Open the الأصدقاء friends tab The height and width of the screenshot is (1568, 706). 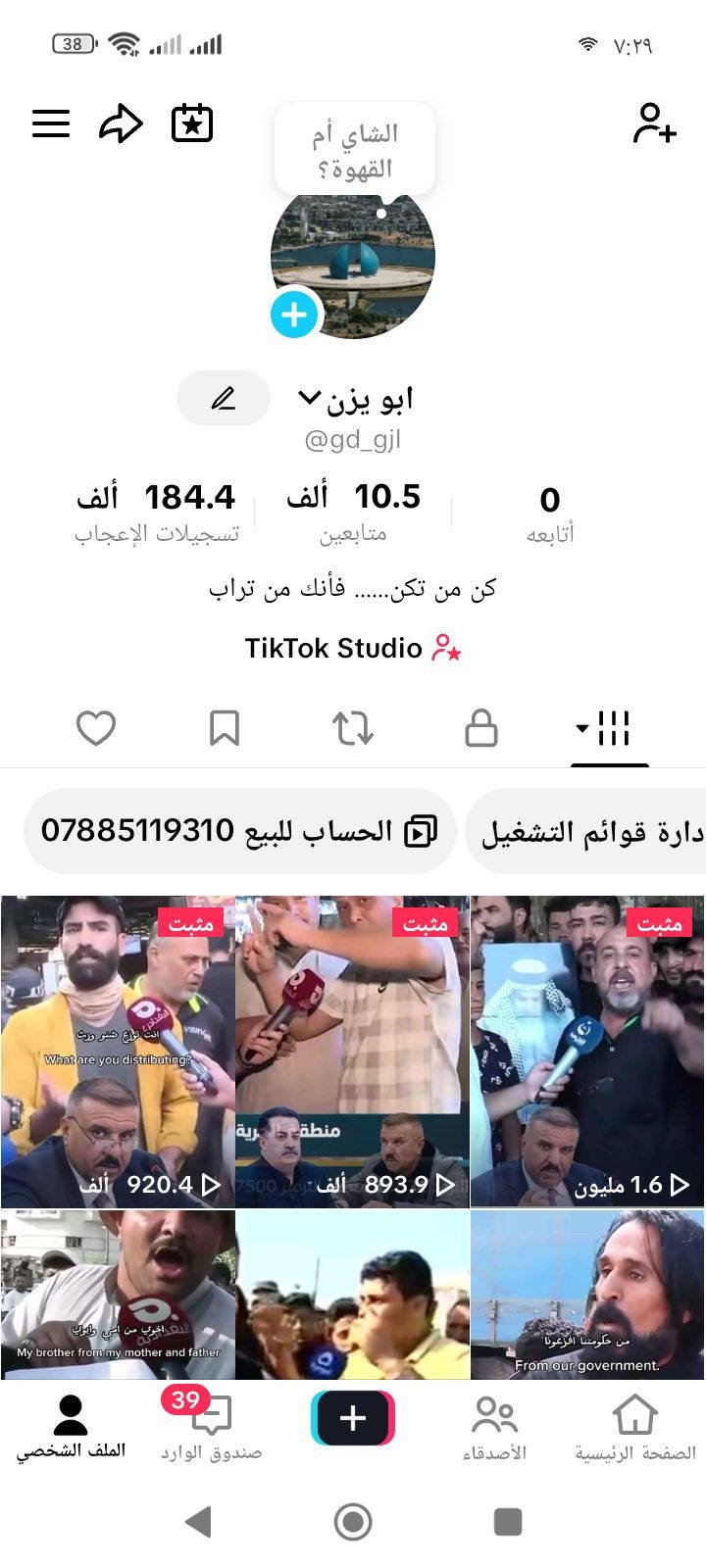coord(494,1427)
